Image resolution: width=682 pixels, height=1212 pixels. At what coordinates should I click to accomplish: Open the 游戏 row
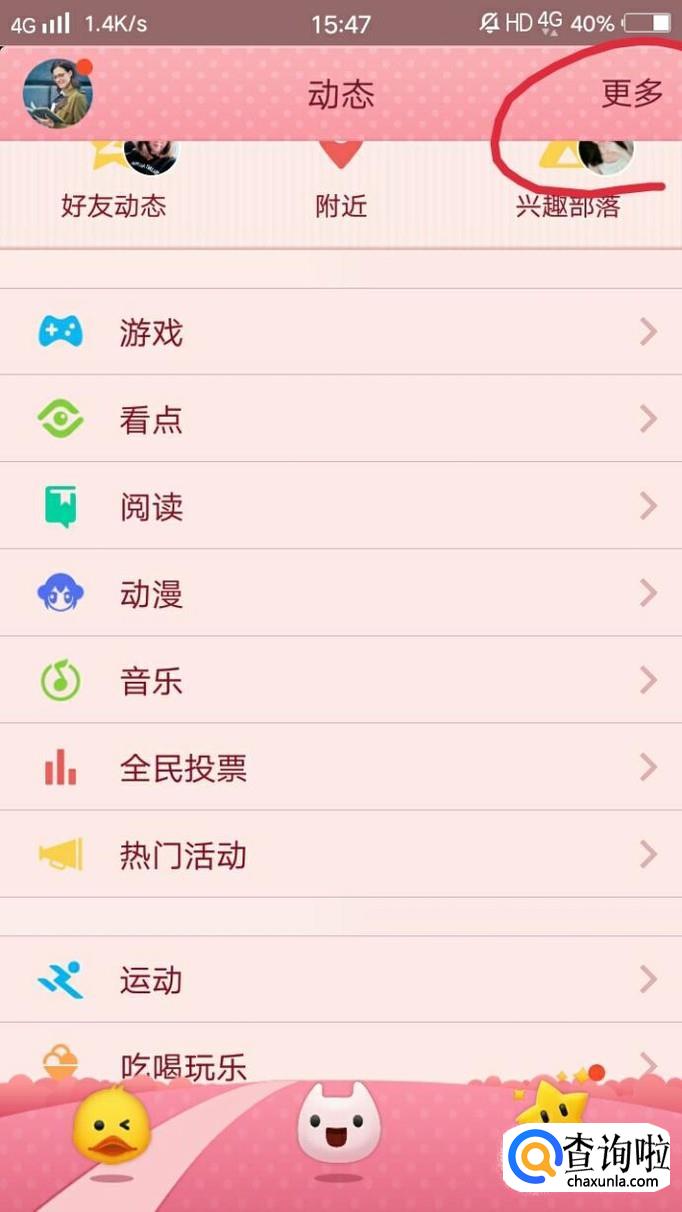(341, 332)
